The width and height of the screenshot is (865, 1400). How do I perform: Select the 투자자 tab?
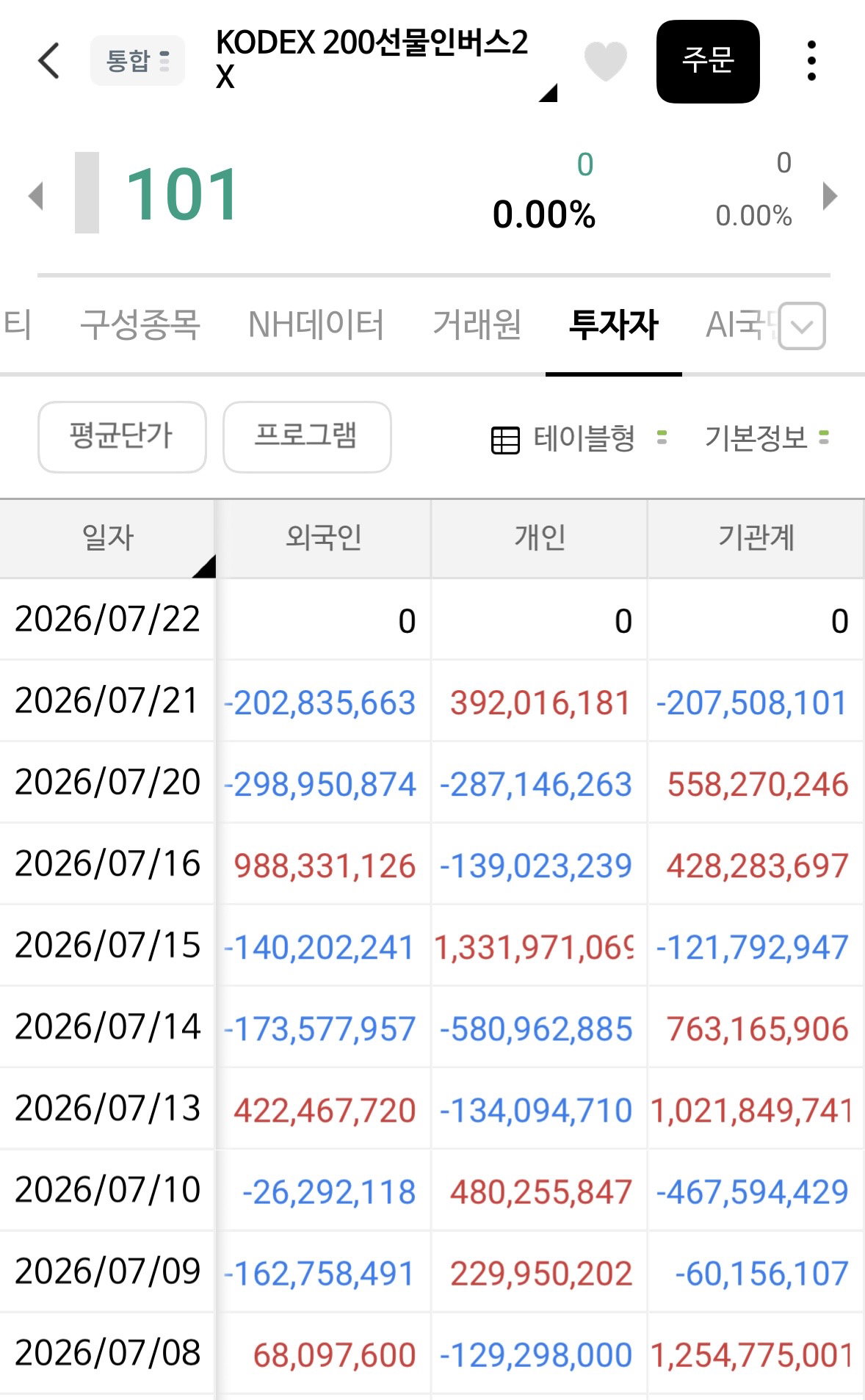(x=614, y=324)
